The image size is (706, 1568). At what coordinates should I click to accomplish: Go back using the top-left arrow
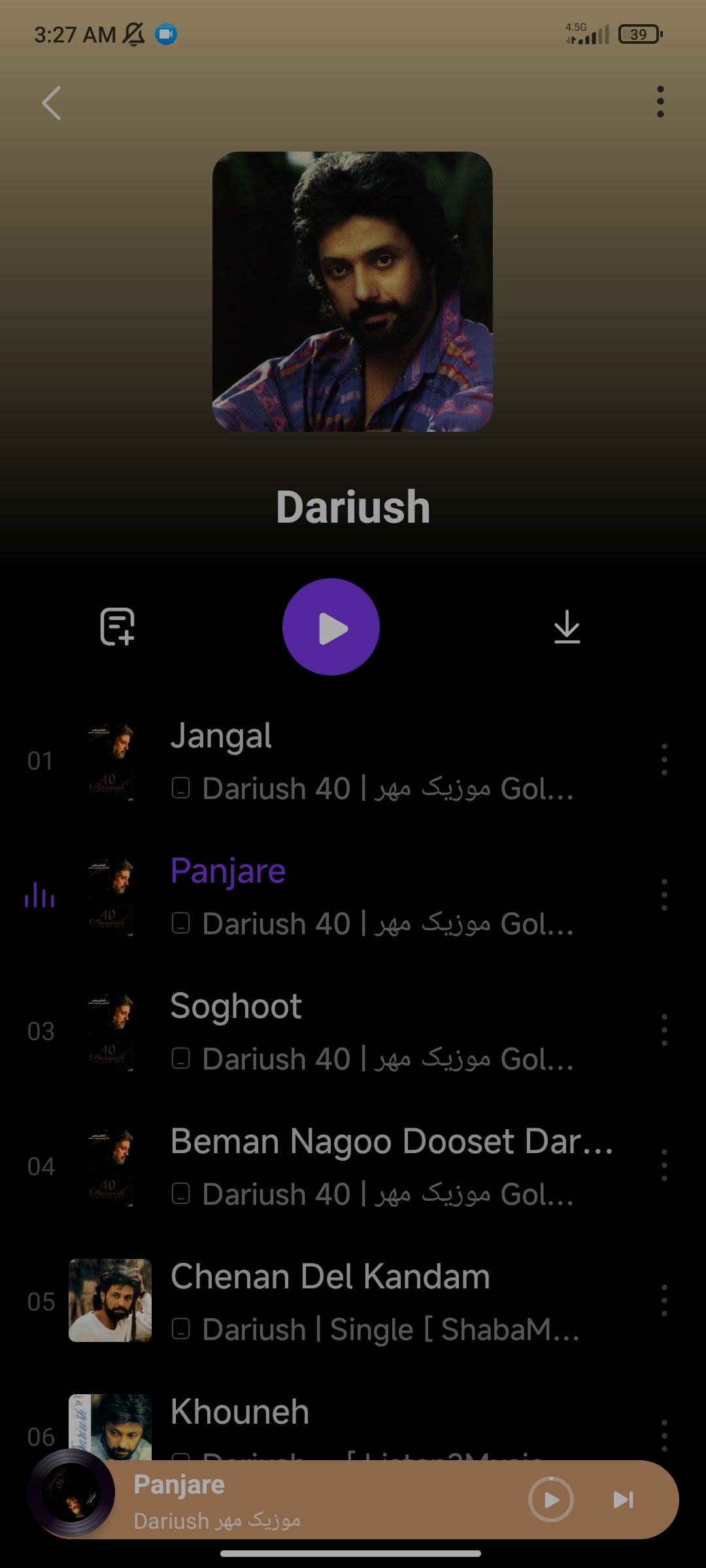pos(52,103)
